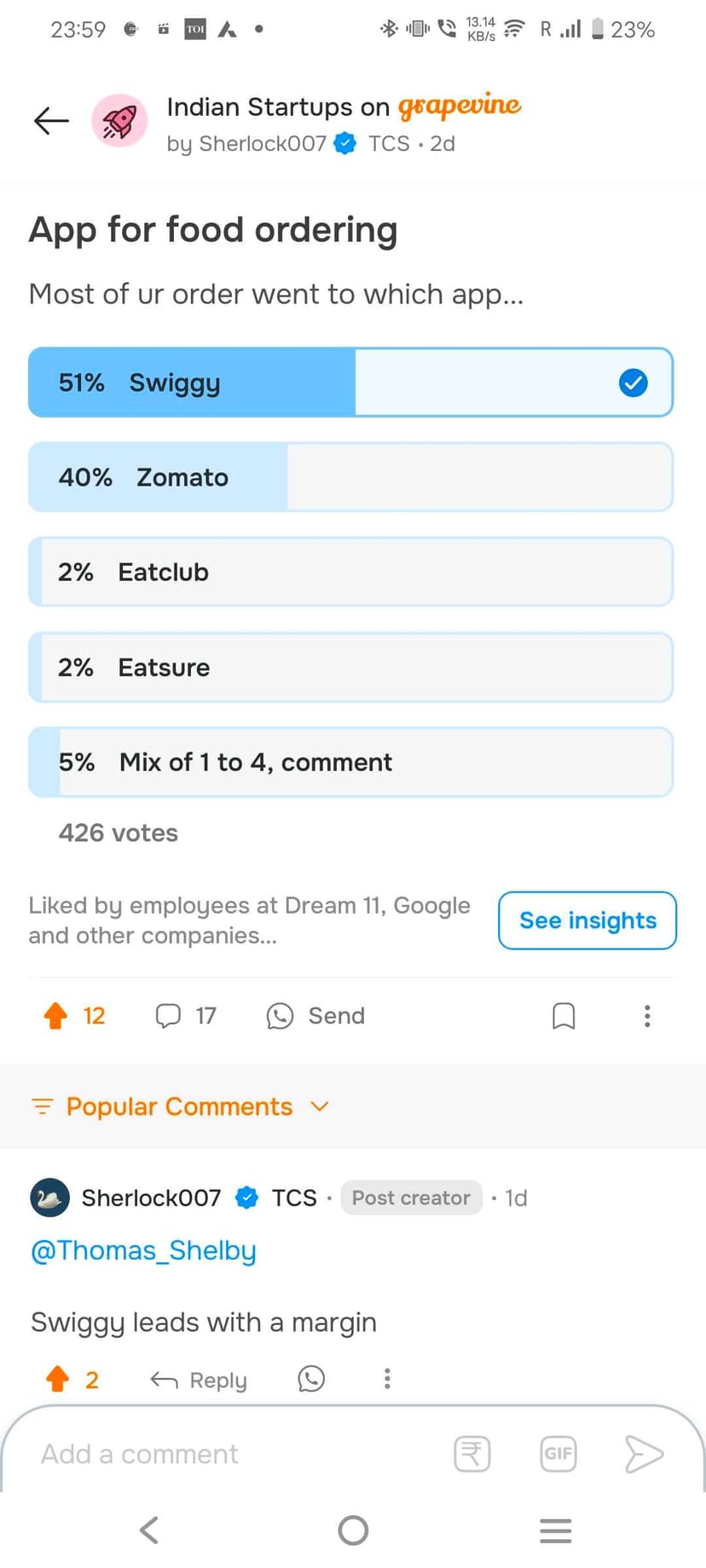Tap the Indian Startups rocket community icon
This screenshot has height=1568, width=706.
119,121
